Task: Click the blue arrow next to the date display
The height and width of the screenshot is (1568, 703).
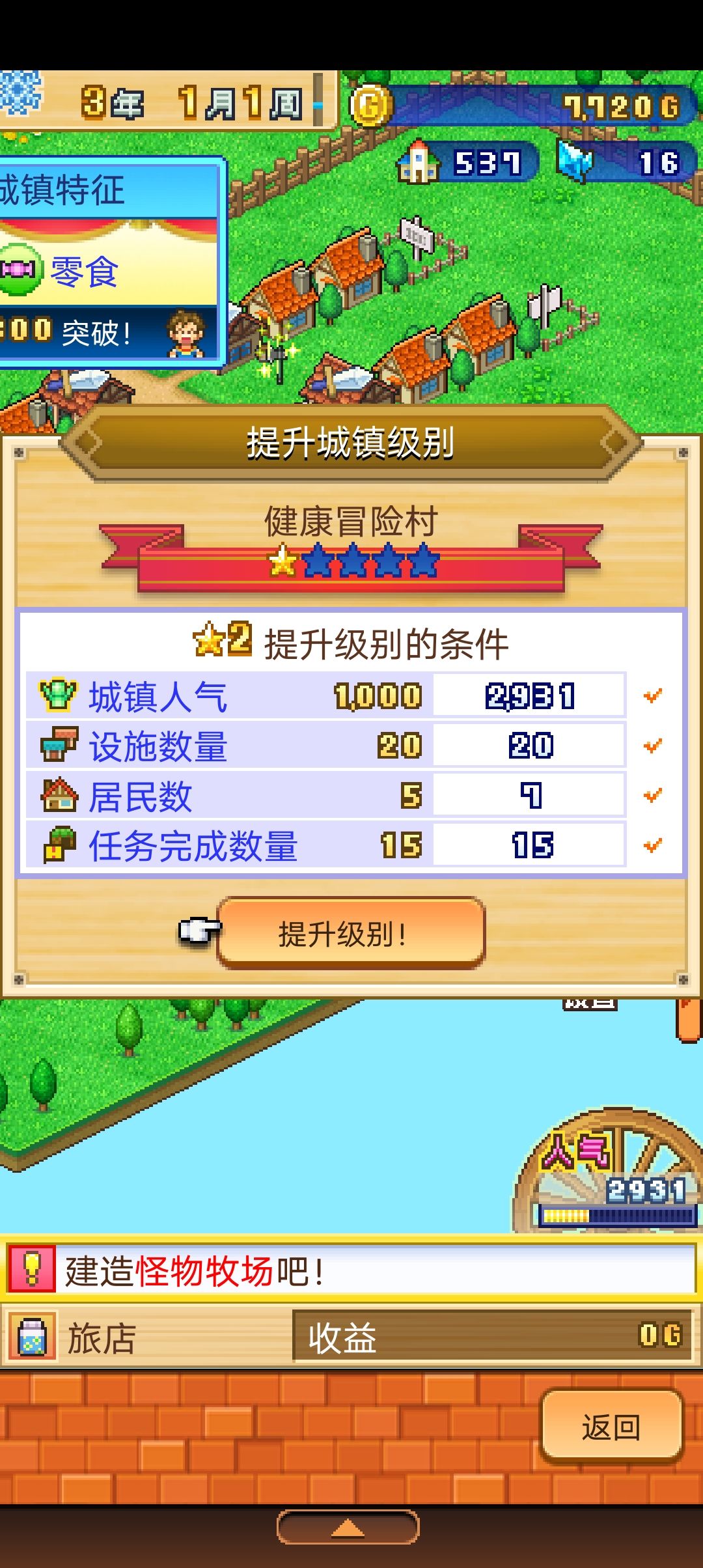Action: (317, 104)
